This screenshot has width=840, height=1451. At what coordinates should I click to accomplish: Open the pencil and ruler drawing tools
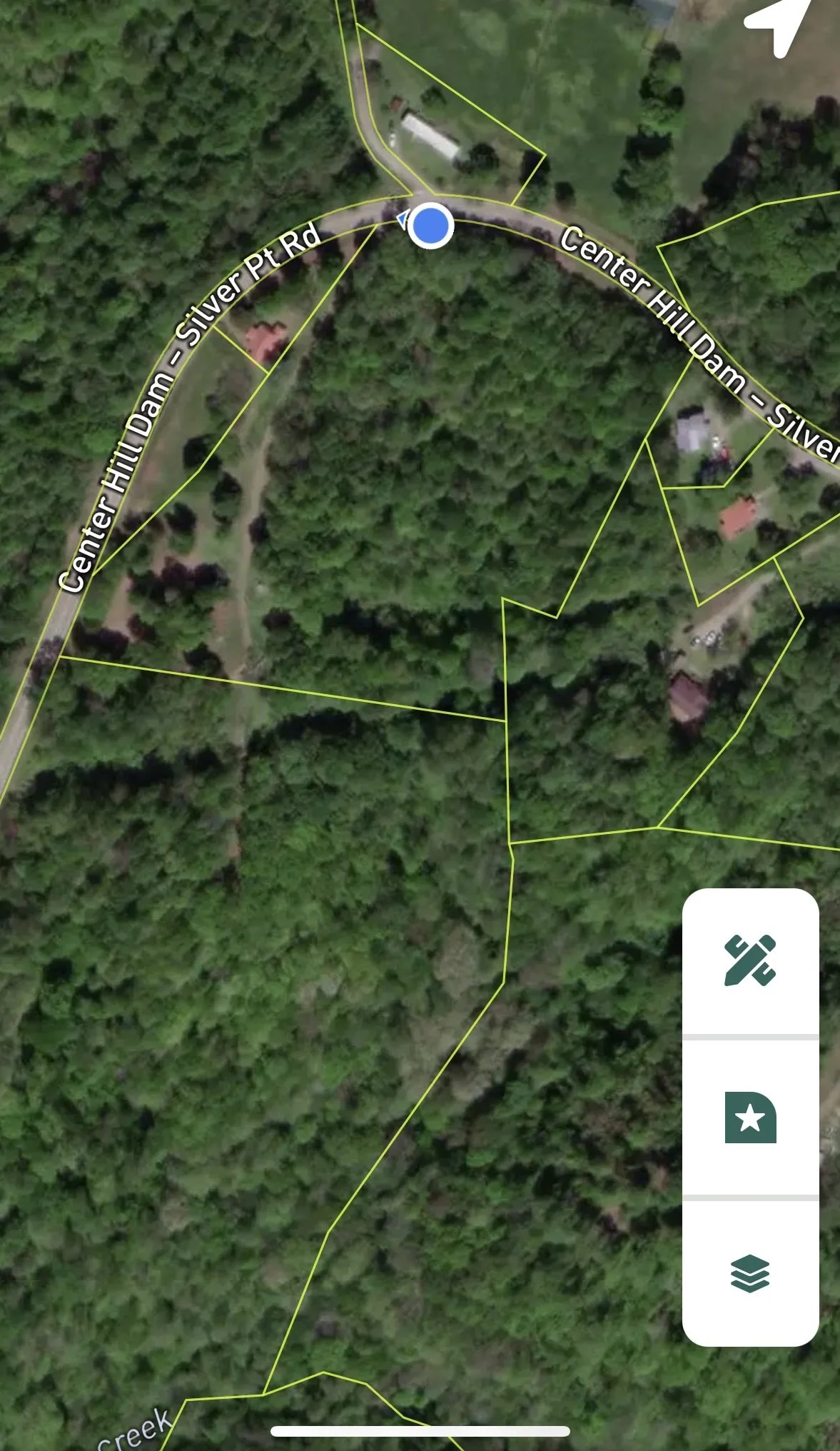pyautogui.click(x=750, y=960)
